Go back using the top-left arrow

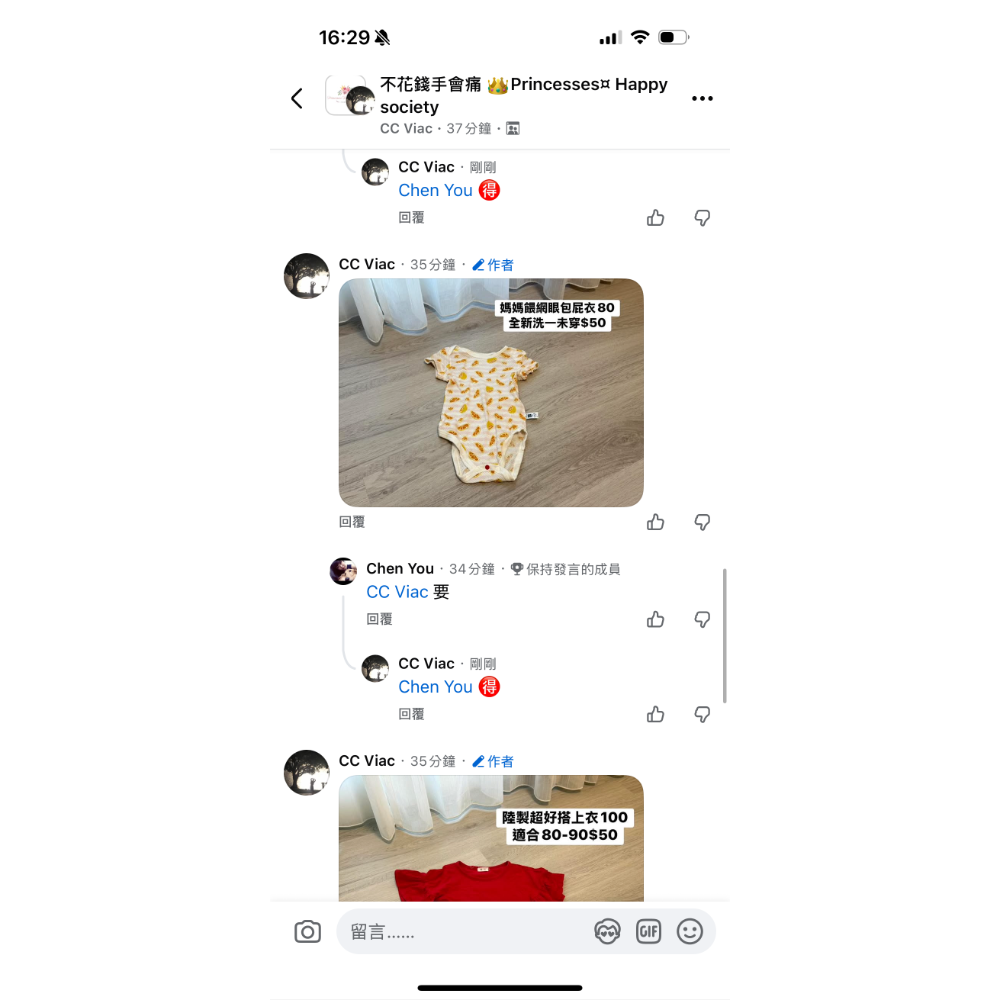point(297,98)
